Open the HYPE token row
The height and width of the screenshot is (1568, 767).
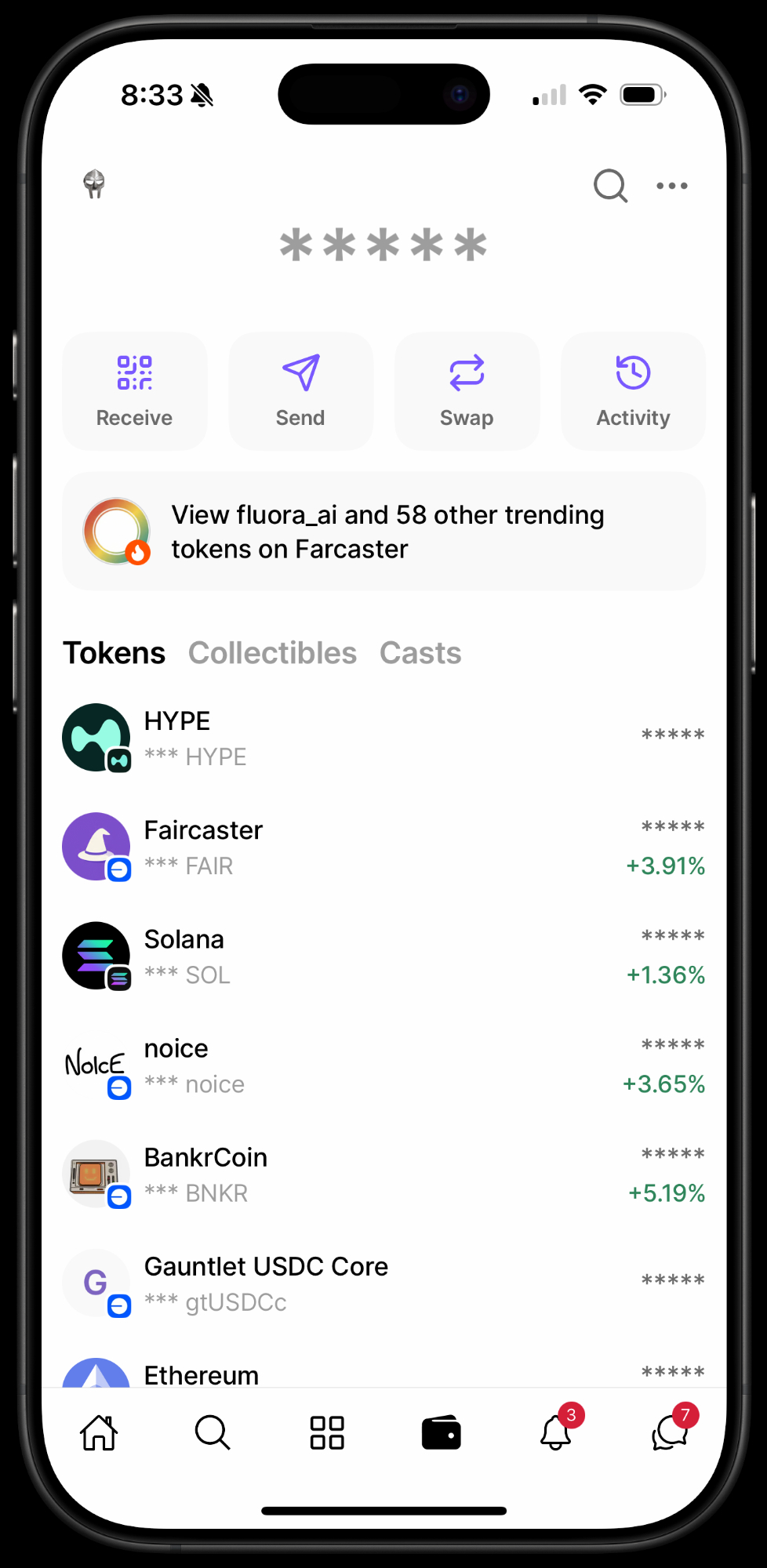coord(383,738)
